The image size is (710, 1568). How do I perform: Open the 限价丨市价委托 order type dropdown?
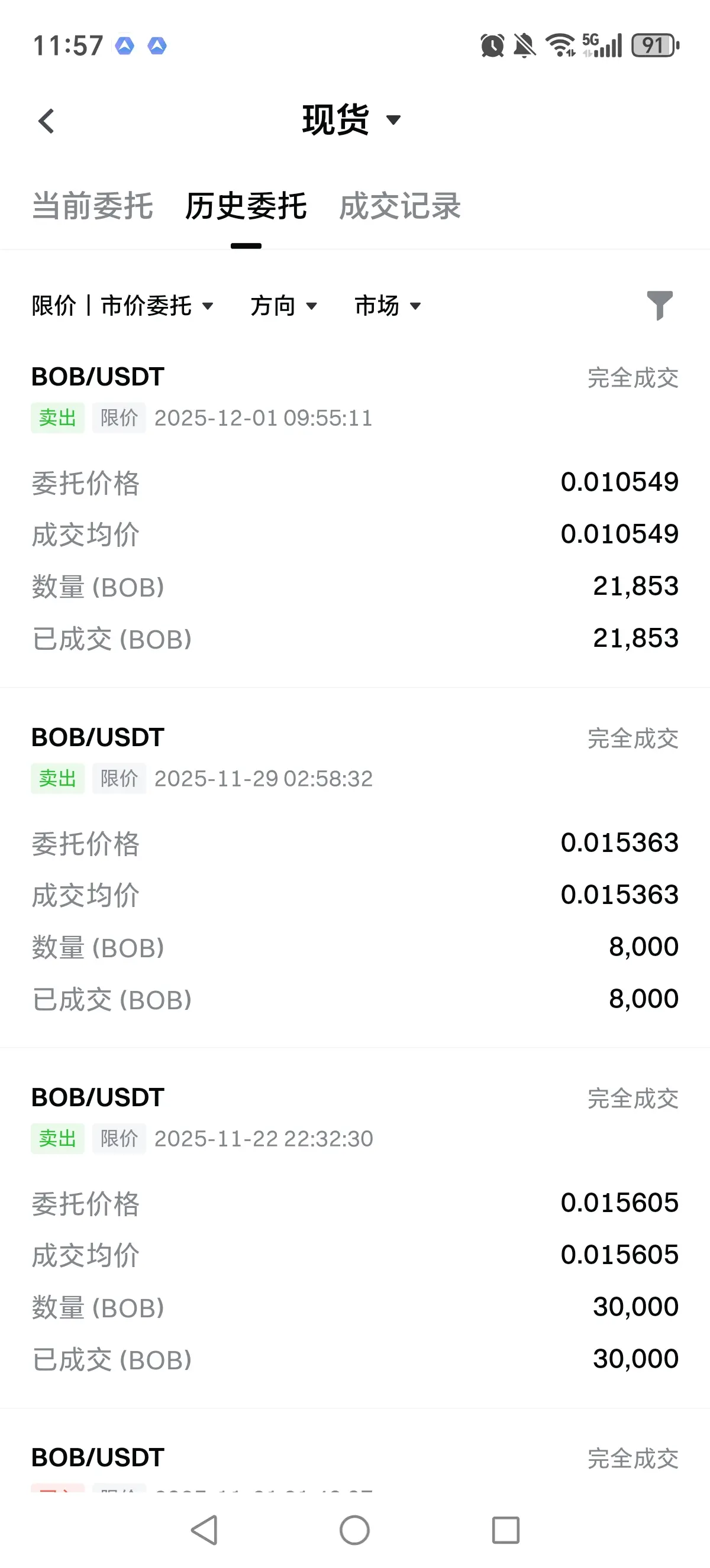point(122,306)
